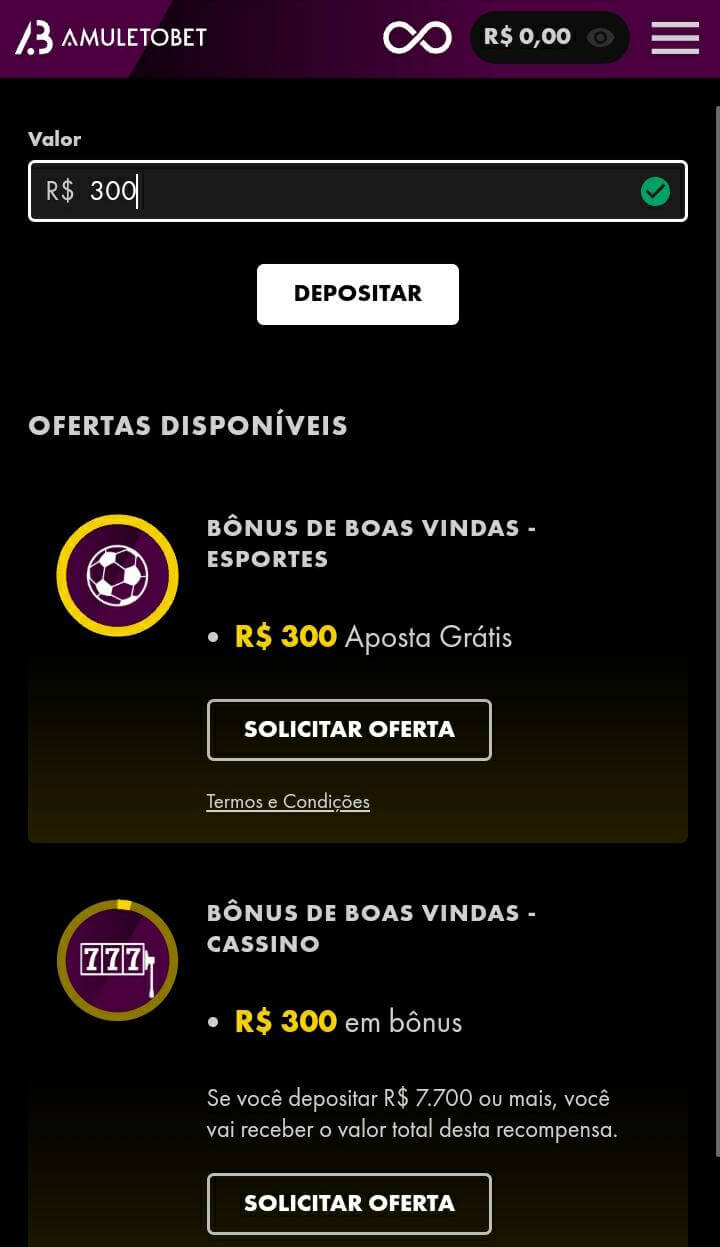Open Termos e Condições link

tap(288, 802)
